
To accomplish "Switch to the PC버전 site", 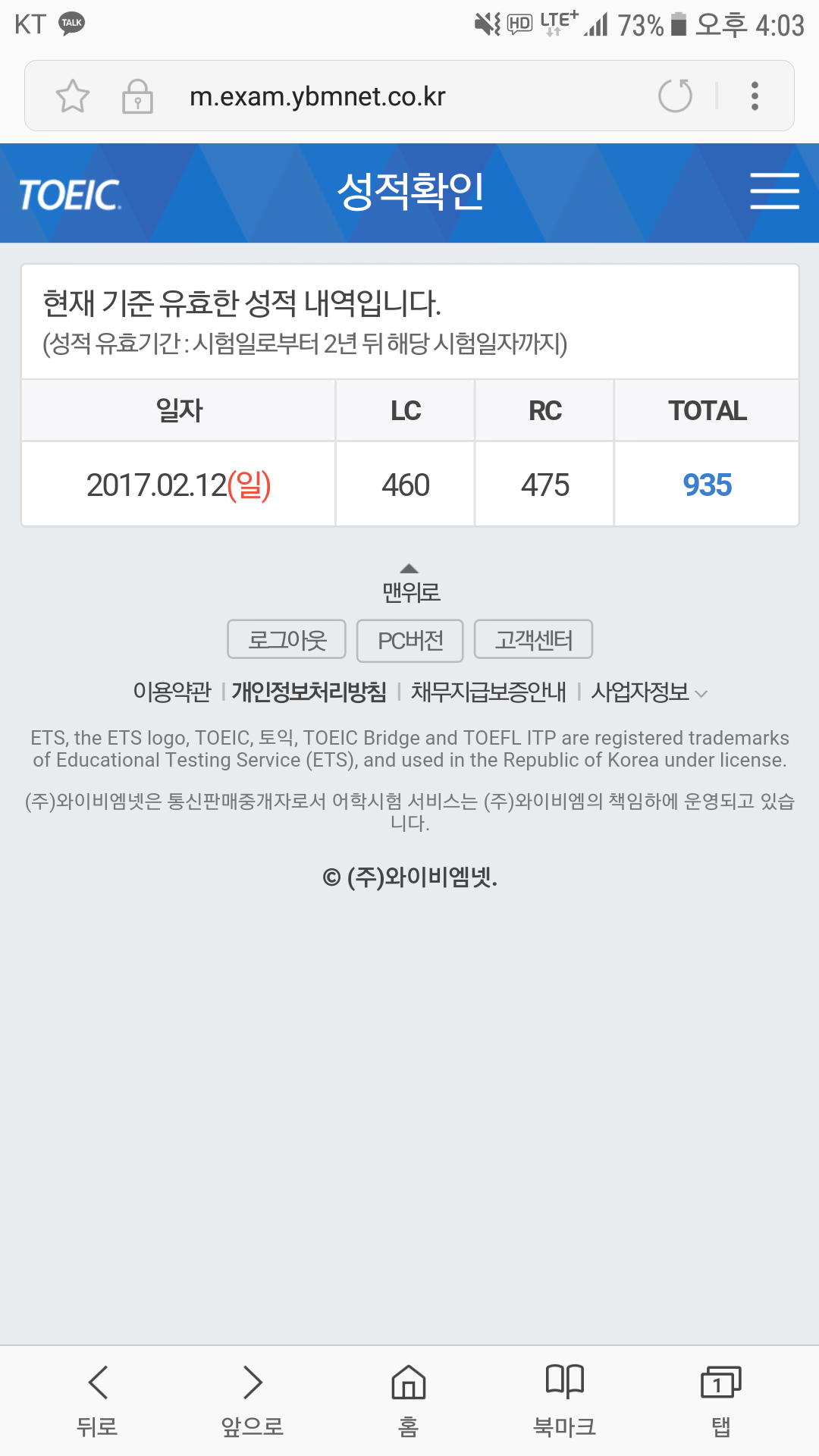I will click(x=410, y=641).
